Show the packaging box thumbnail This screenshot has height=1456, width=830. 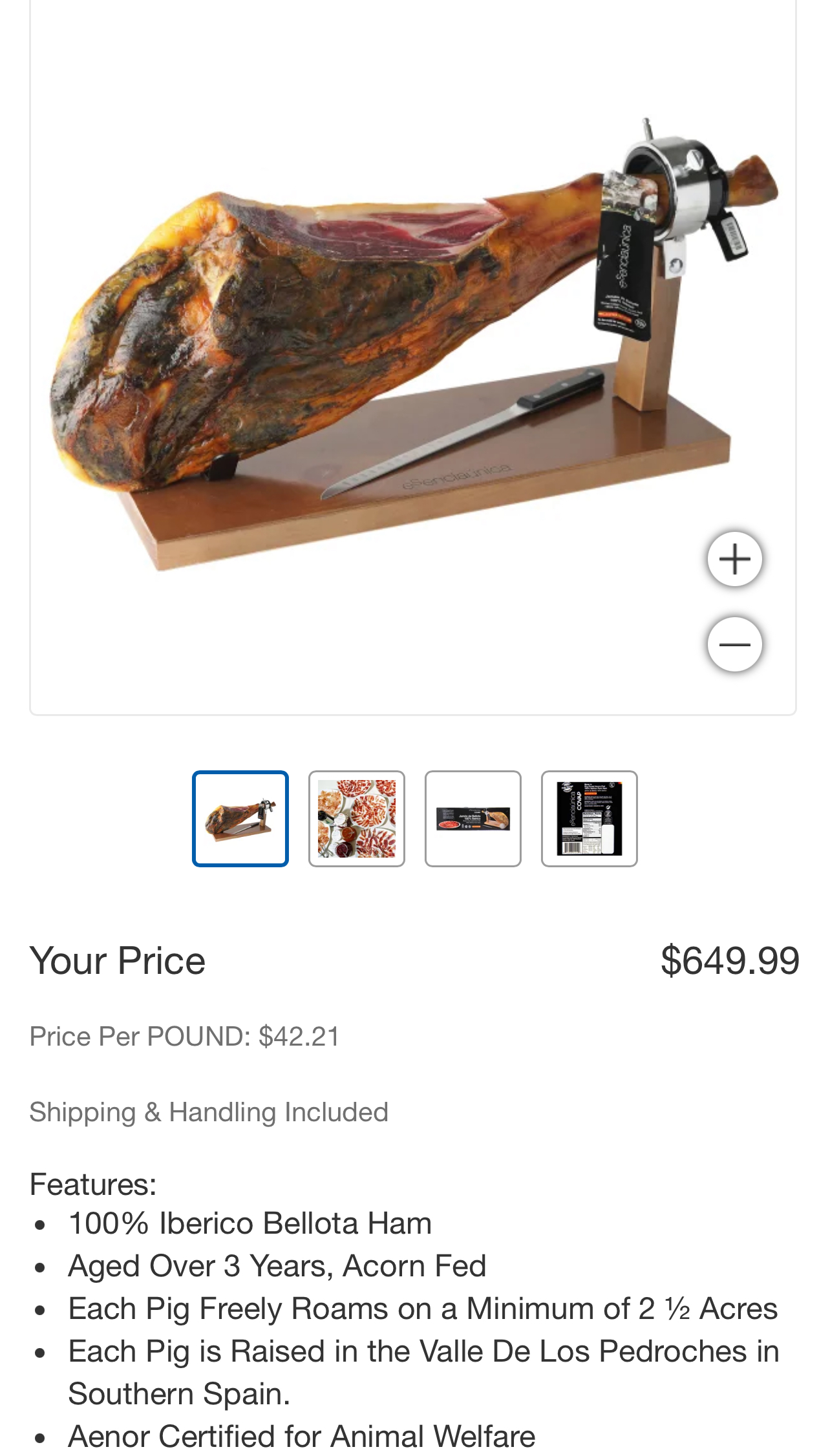(473, 818)
